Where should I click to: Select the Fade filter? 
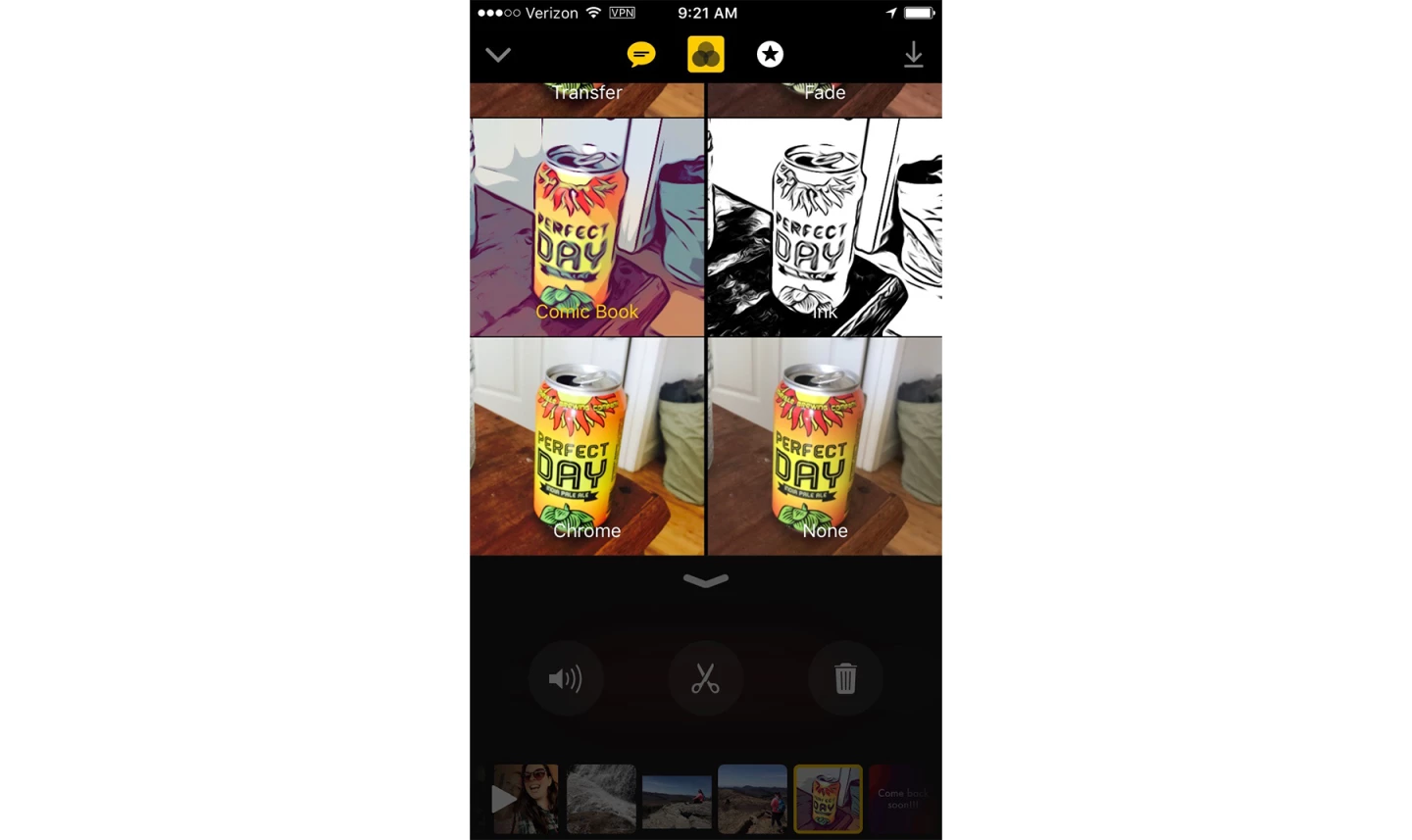point(825,98)
